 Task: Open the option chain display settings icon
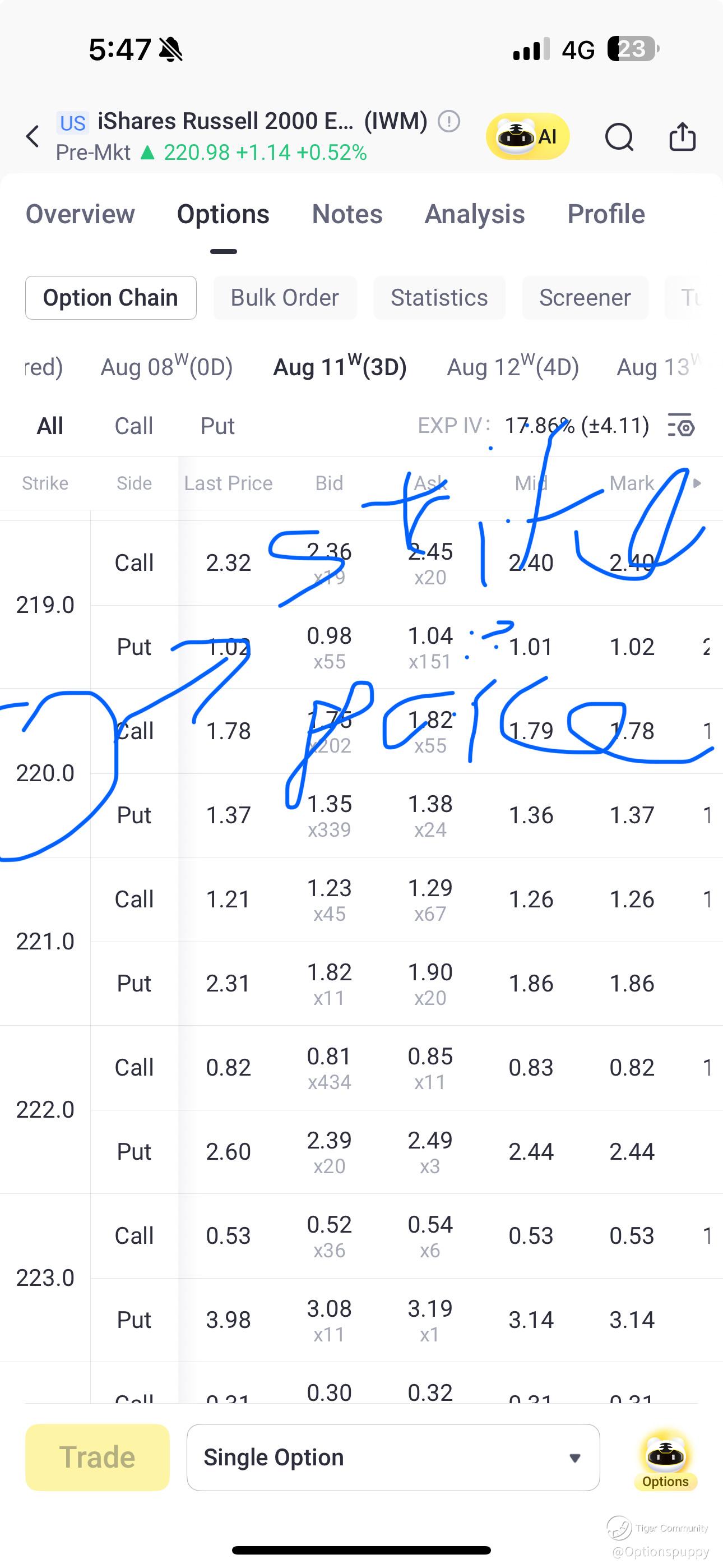[681, 426]
